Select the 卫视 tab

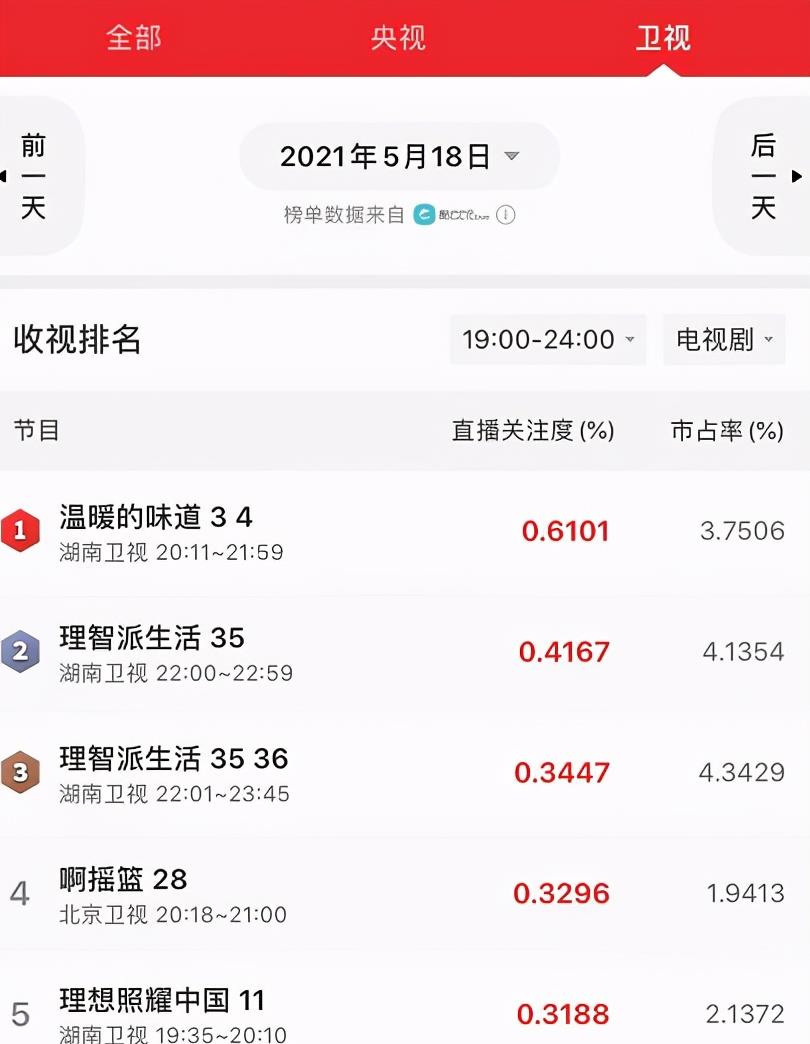click(x=663, y=38)
